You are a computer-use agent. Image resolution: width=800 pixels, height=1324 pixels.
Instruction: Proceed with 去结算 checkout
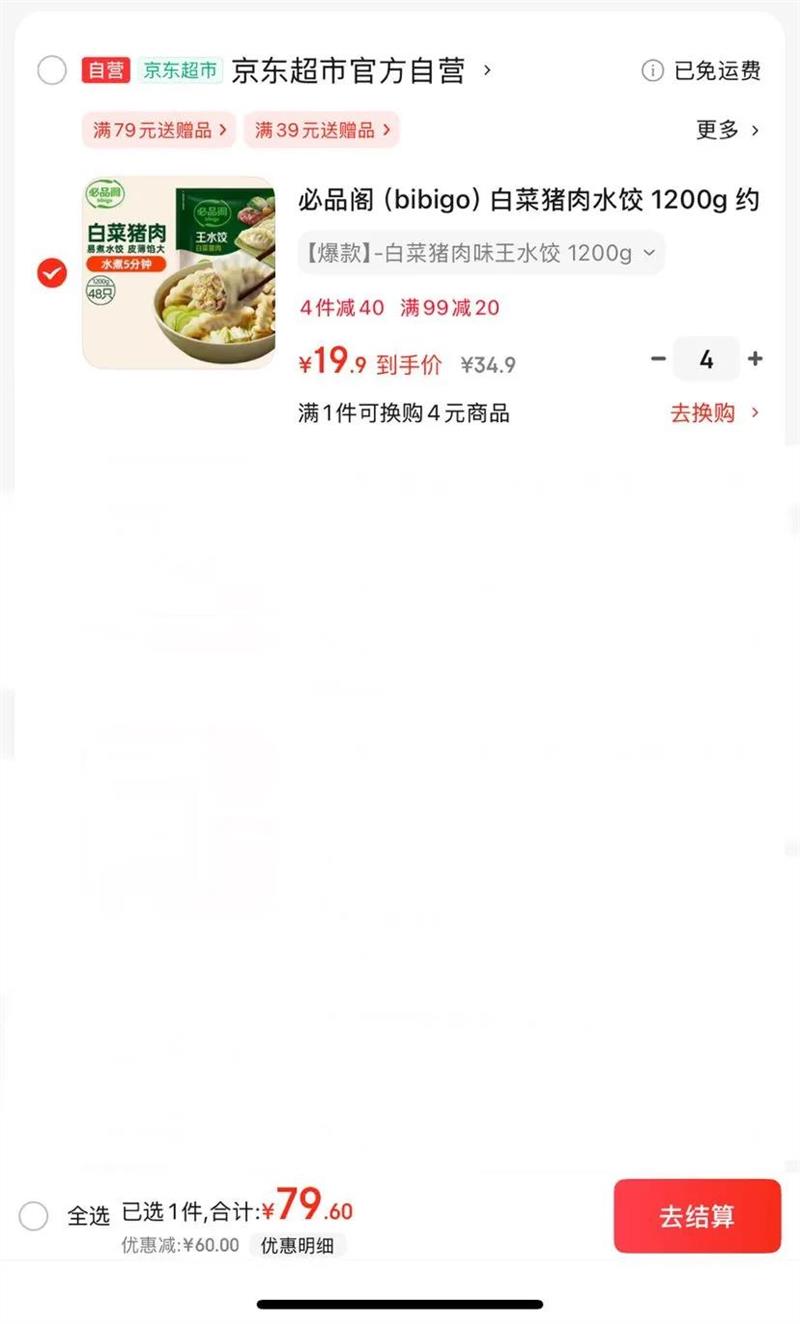(x=697, y=1216)
